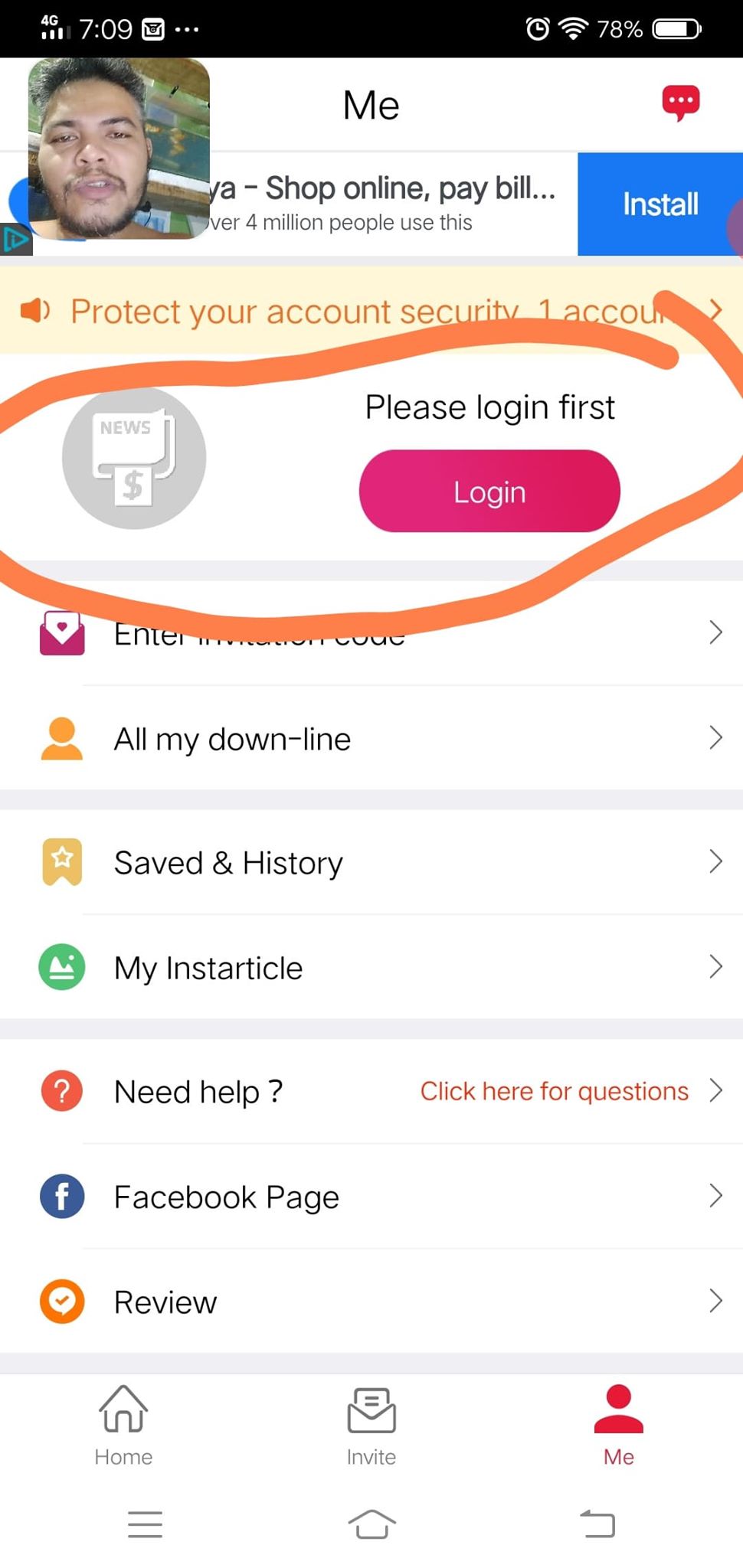Open recent apps from navigation bar
The width and height of the screenshot is (743, 1568).
145,1524
